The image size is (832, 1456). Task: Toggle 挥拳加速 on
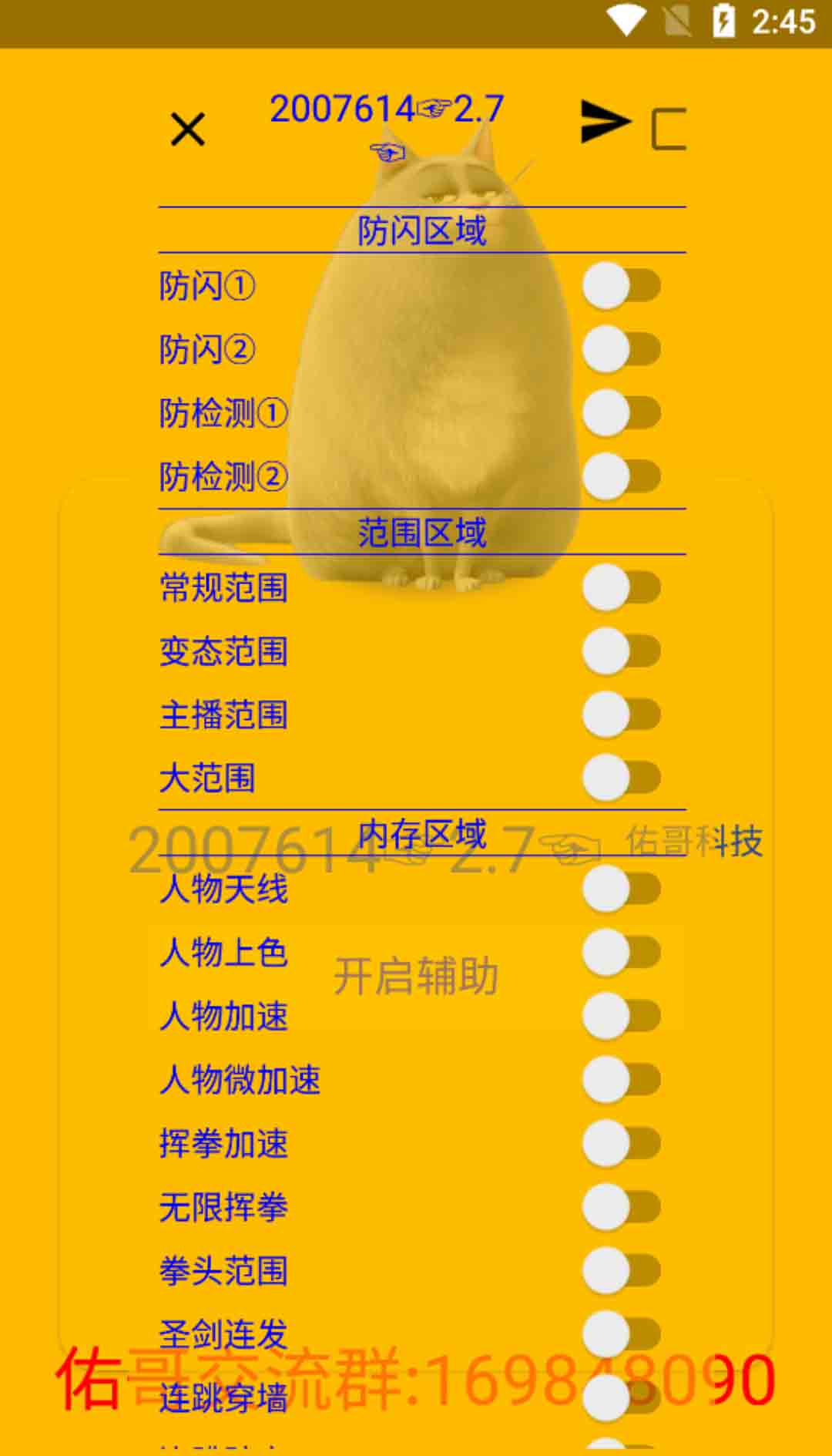click(621, 1143)
